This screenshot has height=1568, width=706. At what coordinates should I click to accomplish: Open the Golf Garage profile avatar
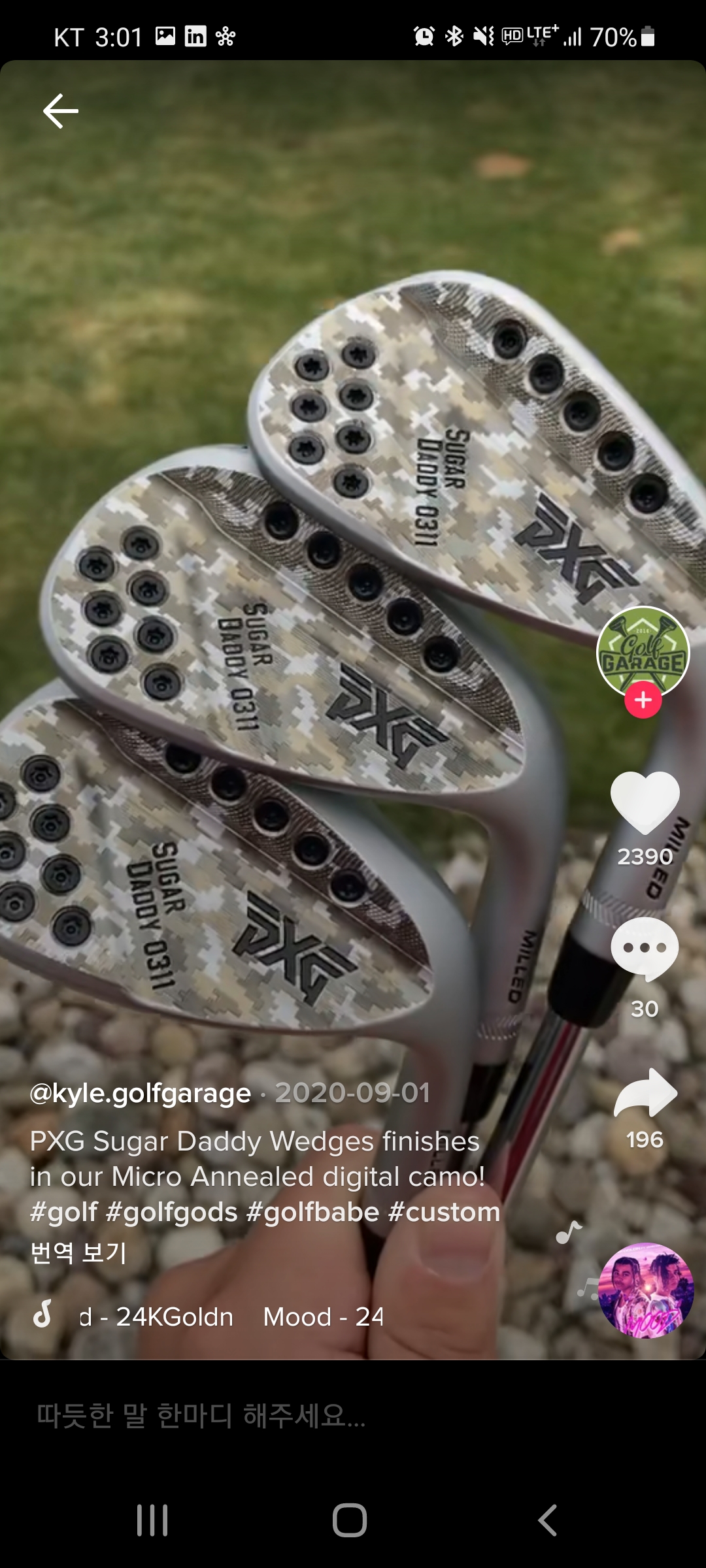pyautogui.click(x=643, y=650)
